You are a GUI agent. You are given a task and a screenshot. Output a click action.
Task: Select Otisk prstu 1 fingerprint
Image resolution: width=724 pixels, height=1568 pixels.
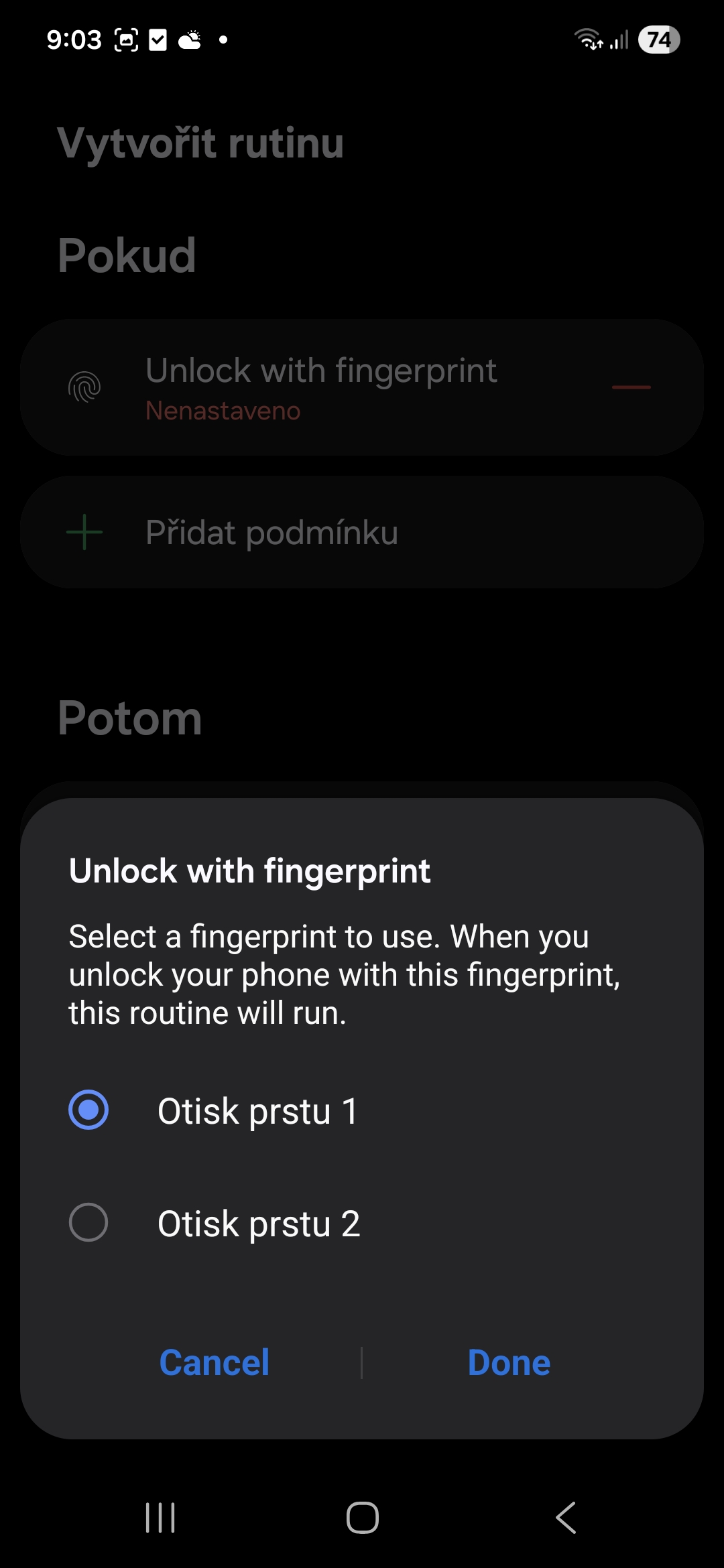pyautogui.click(x=88, y=1110)
